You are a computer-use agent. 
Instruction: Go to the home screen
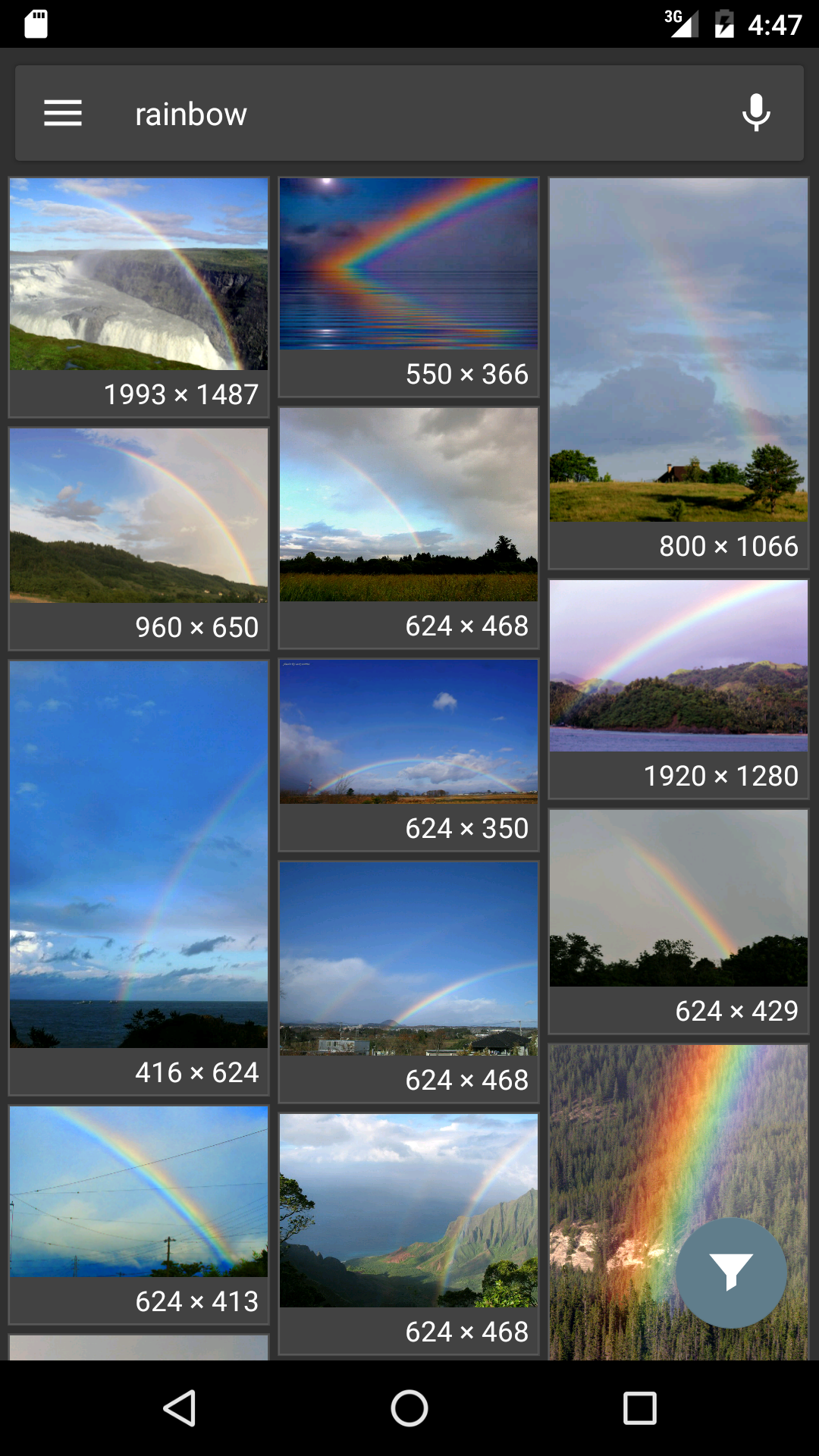[x=409, y=1408]
